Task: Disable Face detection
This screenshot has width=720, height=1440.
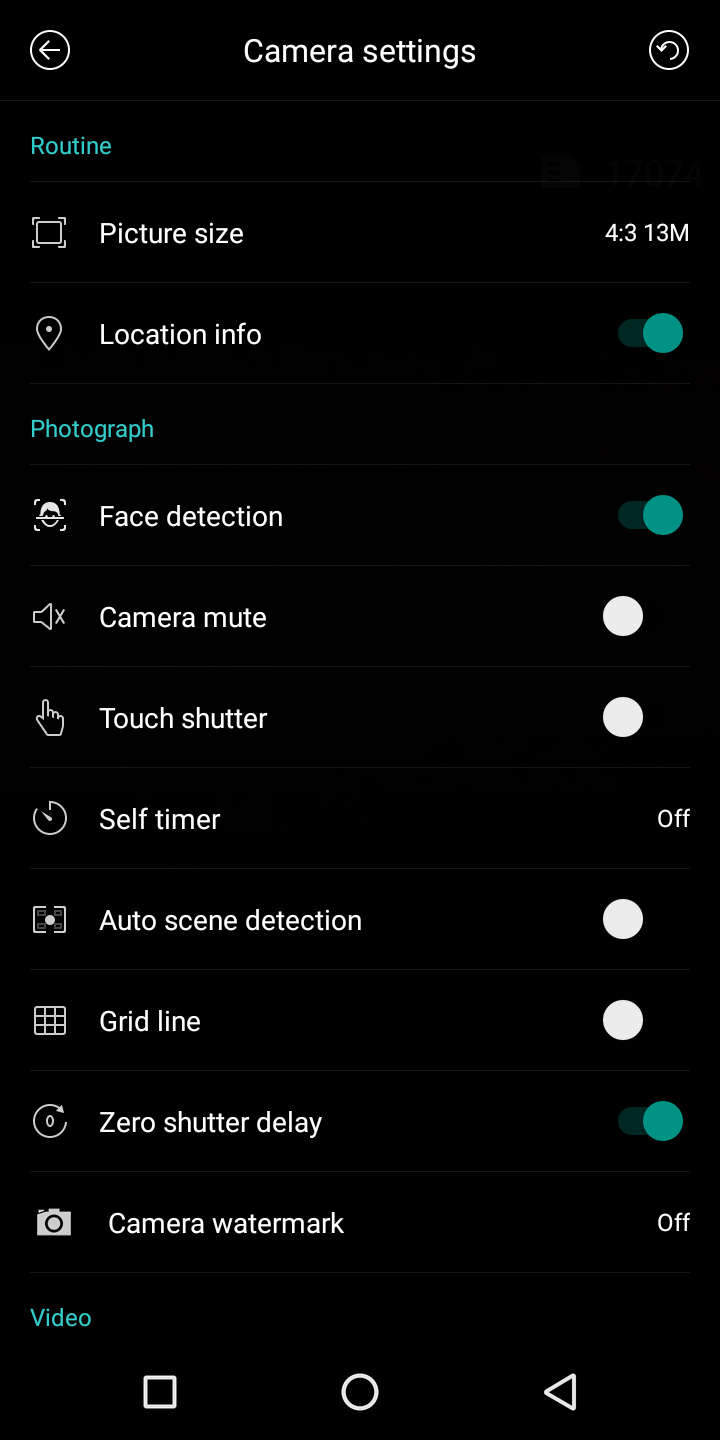Action: pyautogui.click(x=650, y=516)
